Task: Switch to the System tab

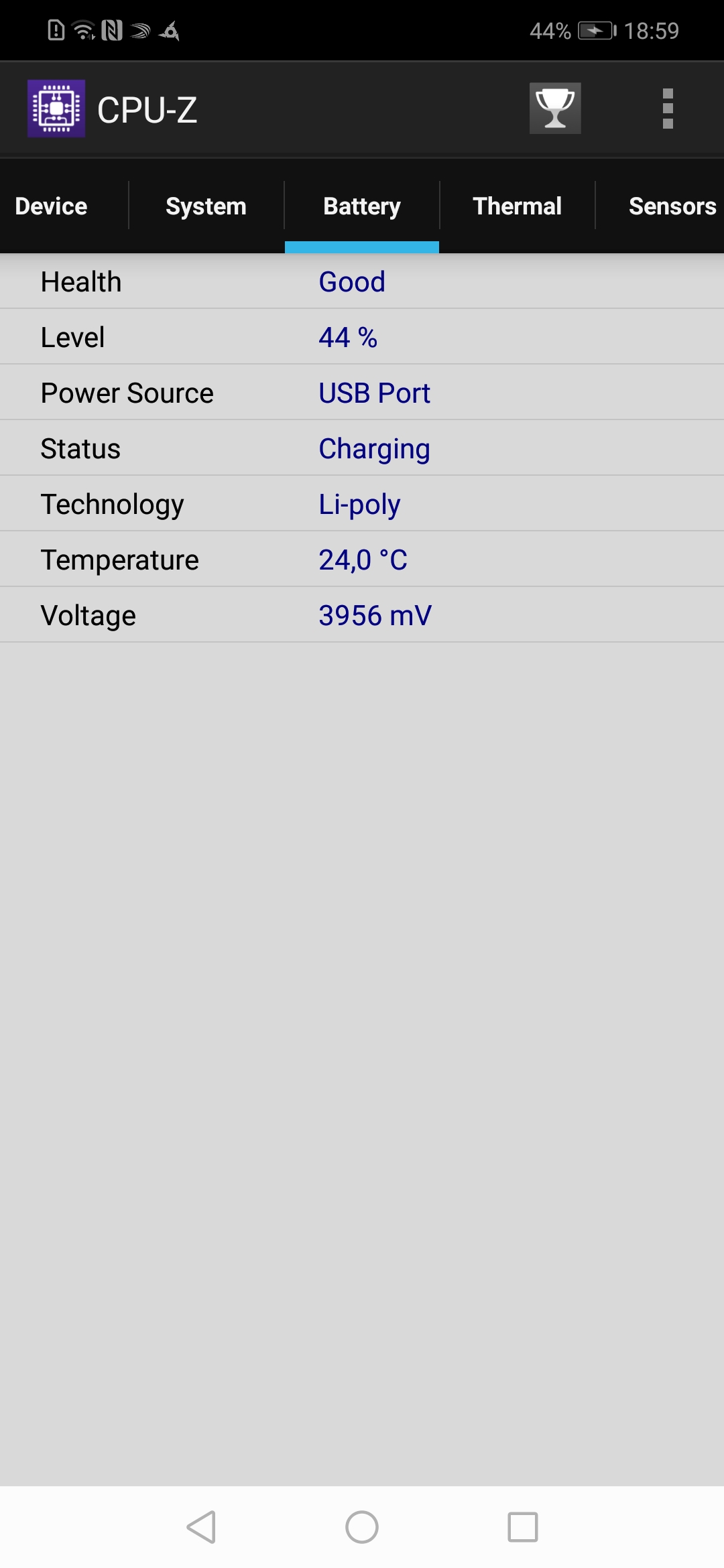Action: point(206,206)
